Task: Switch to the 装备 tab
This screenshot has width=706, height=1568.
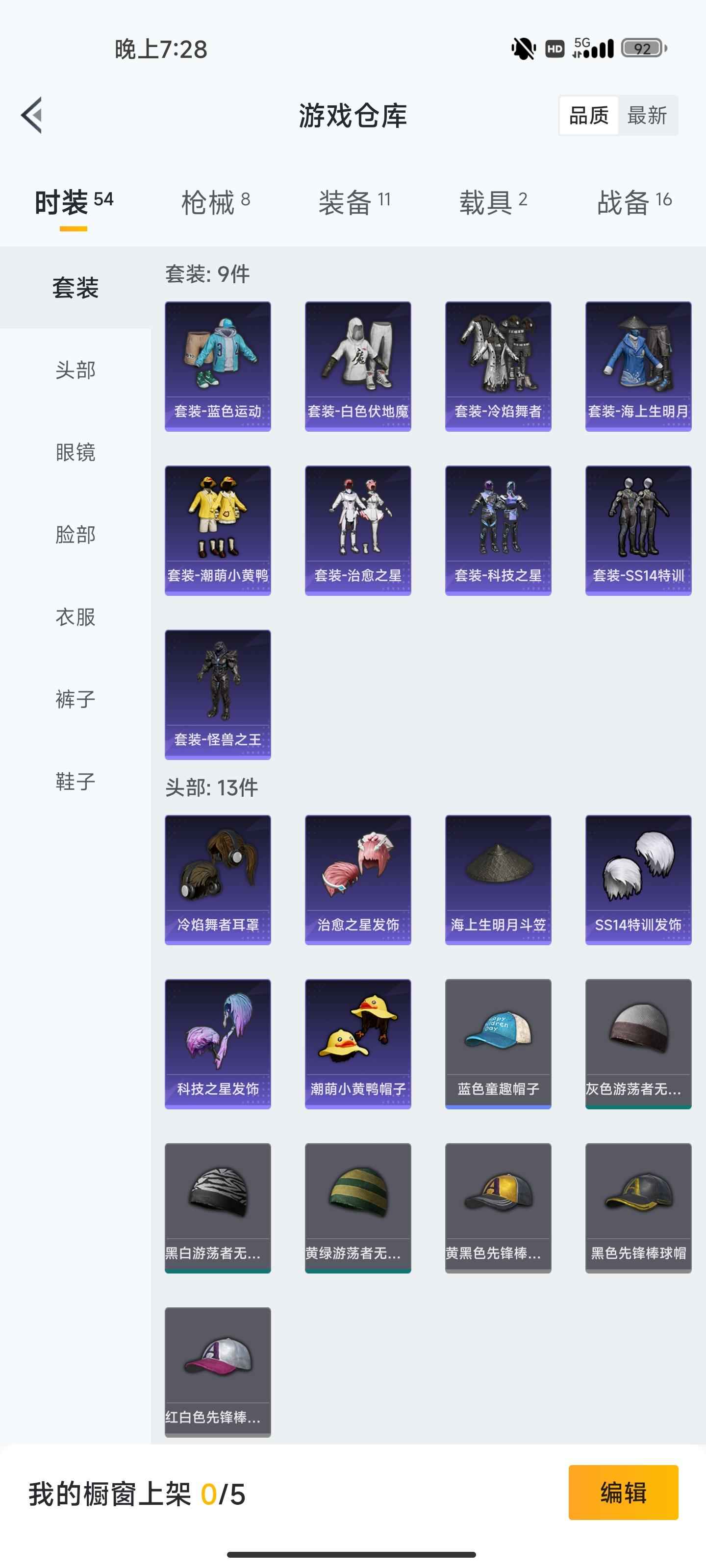Action: pyautogui.click(x=354, y=202)
